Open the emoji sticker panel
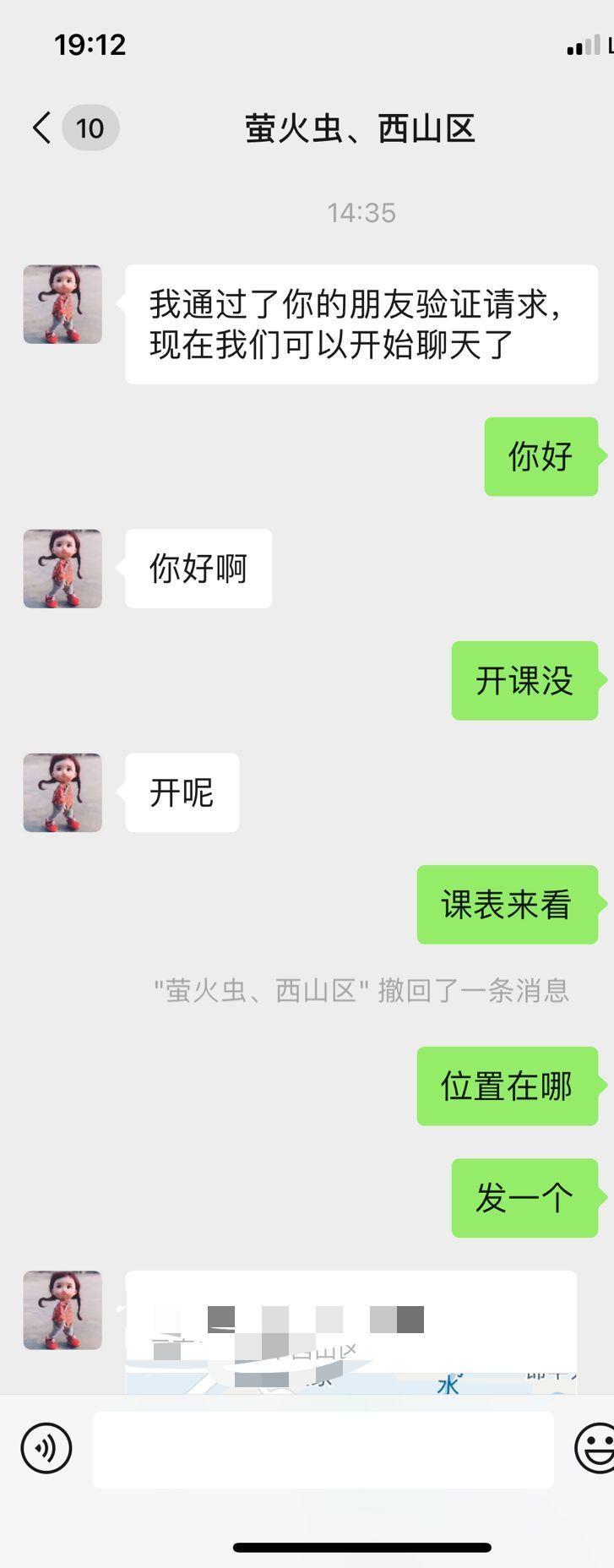Screen dimensions: 614x1568 [595, 1447]
